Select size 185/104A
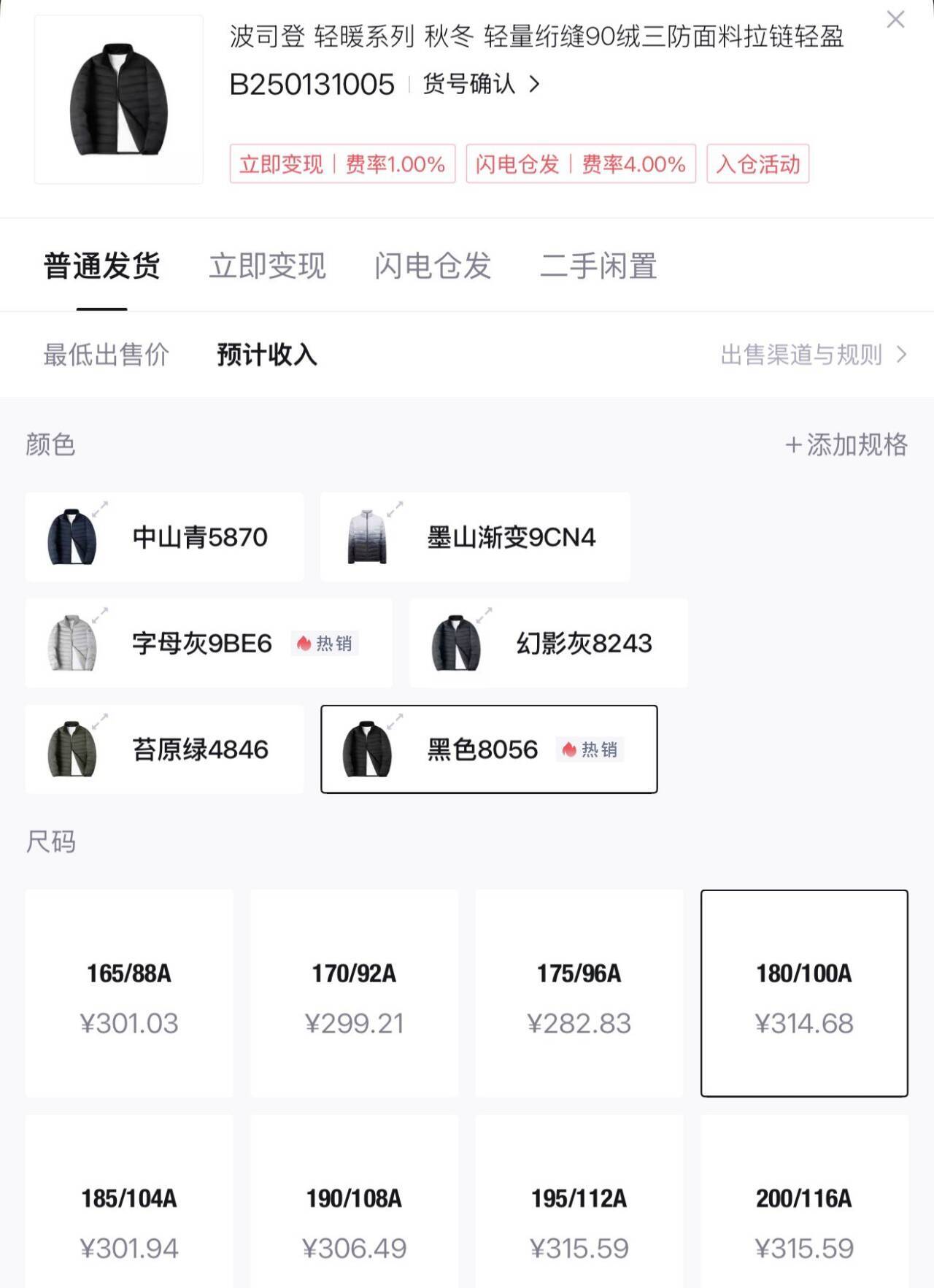 click(129, 1219)
